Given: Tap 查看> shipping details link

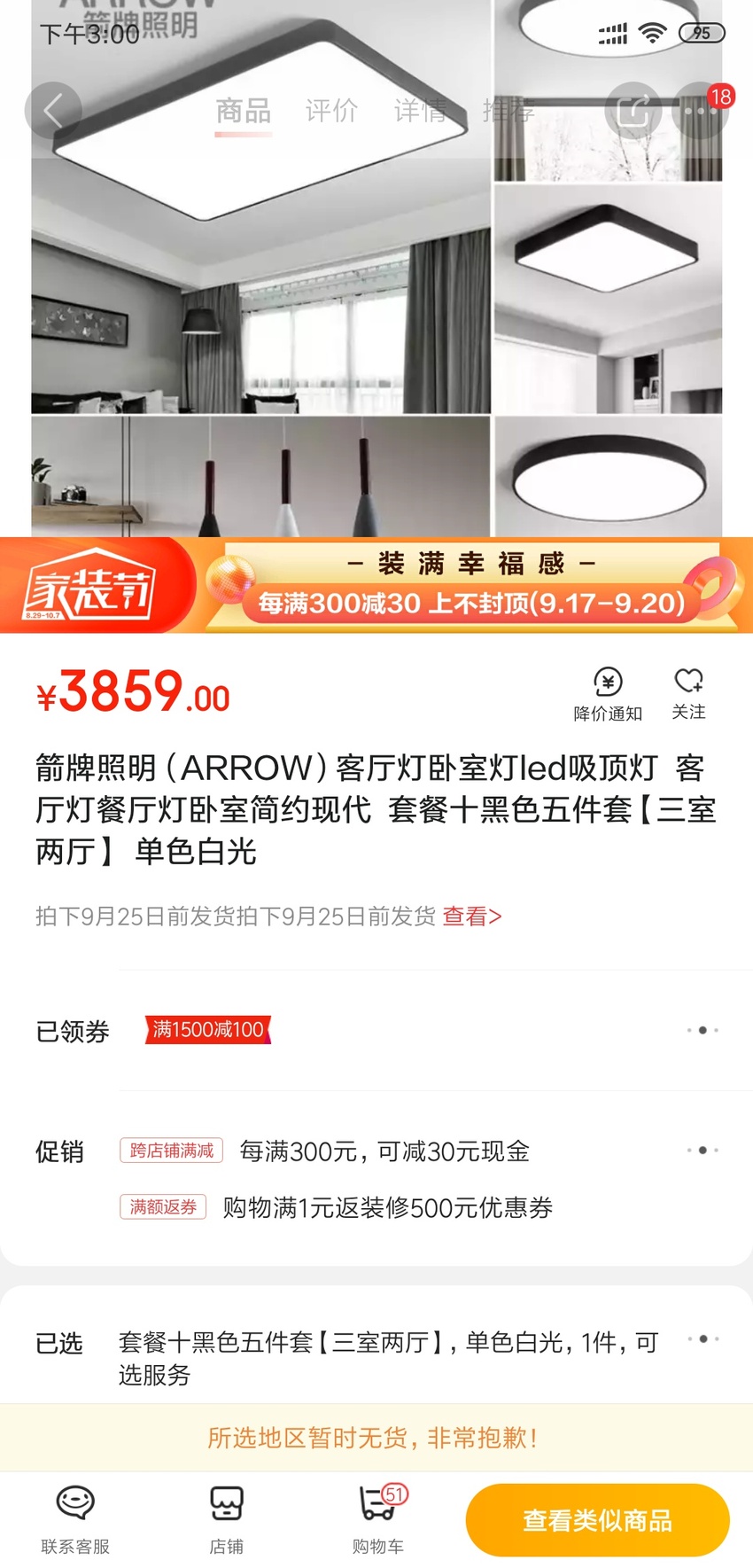Looking at the screenshot, I should coord(472,916).
